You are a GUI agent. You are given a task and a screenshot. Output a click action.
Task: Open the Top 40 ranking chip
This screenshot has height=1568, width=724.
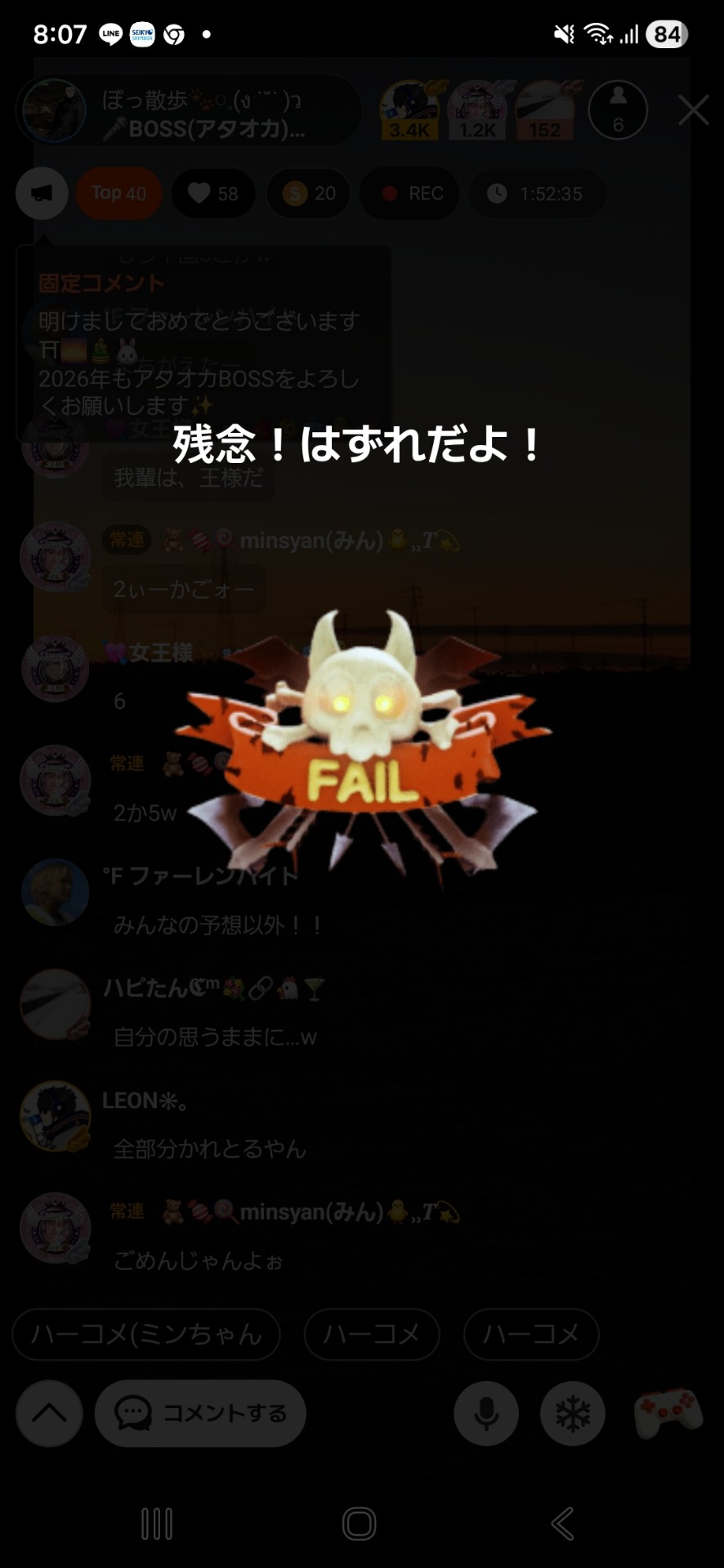(118, 194)
